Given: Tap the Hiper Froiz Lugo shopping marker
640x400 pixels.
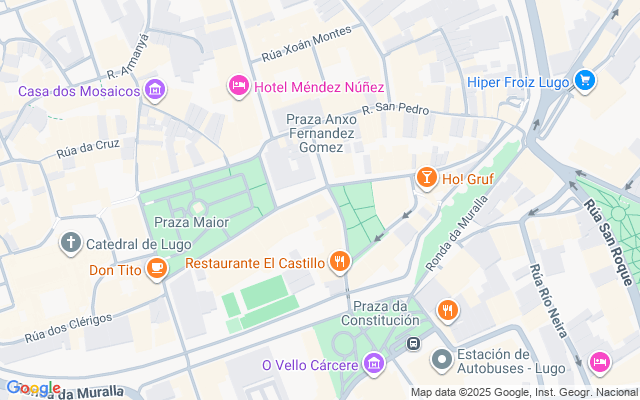Looking at the screenshot, I should (585, 81).
